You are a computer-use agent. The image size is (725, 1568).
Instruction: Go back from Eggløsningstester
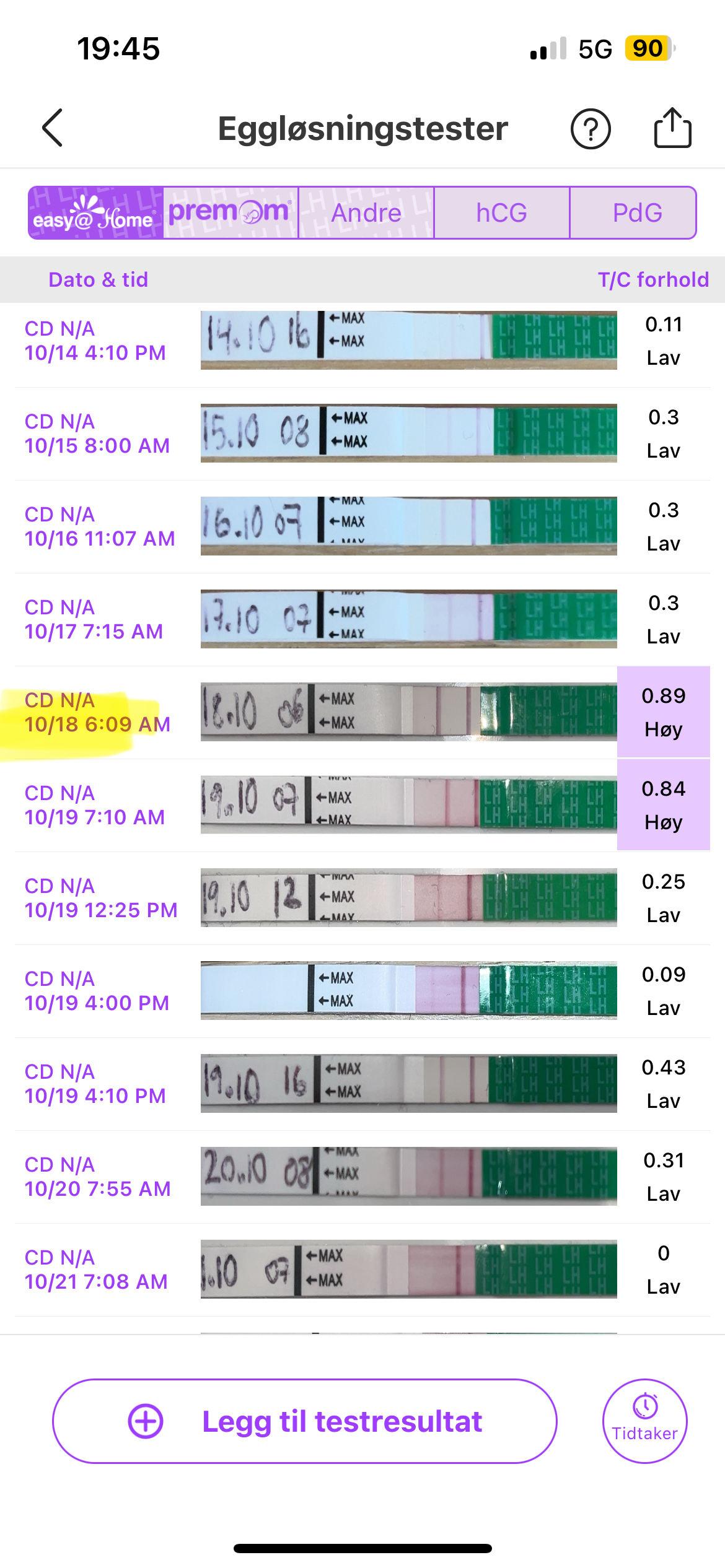pyautogui.click(x=53, y=128)
